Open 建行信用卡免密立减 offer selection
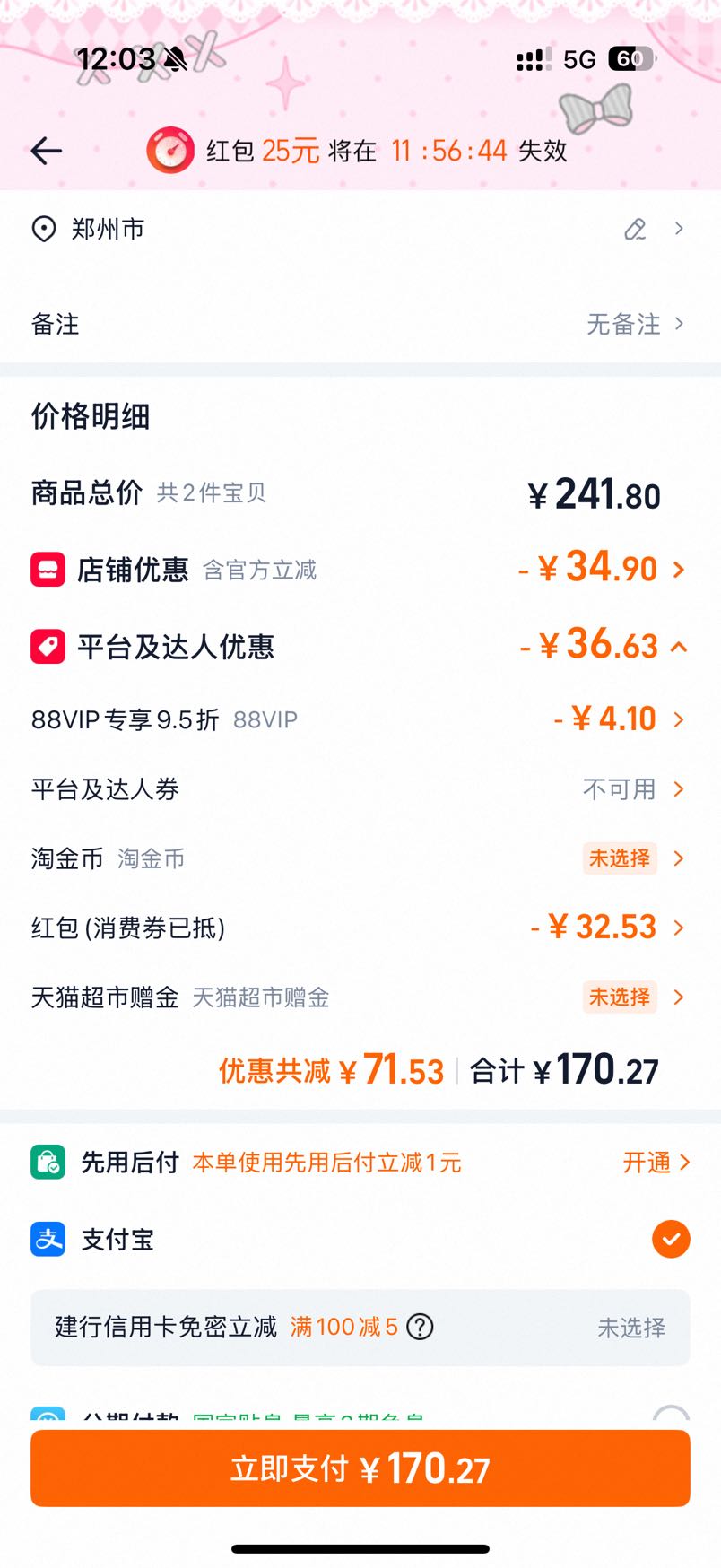Screen dimensions: 721x1568 360,1328
